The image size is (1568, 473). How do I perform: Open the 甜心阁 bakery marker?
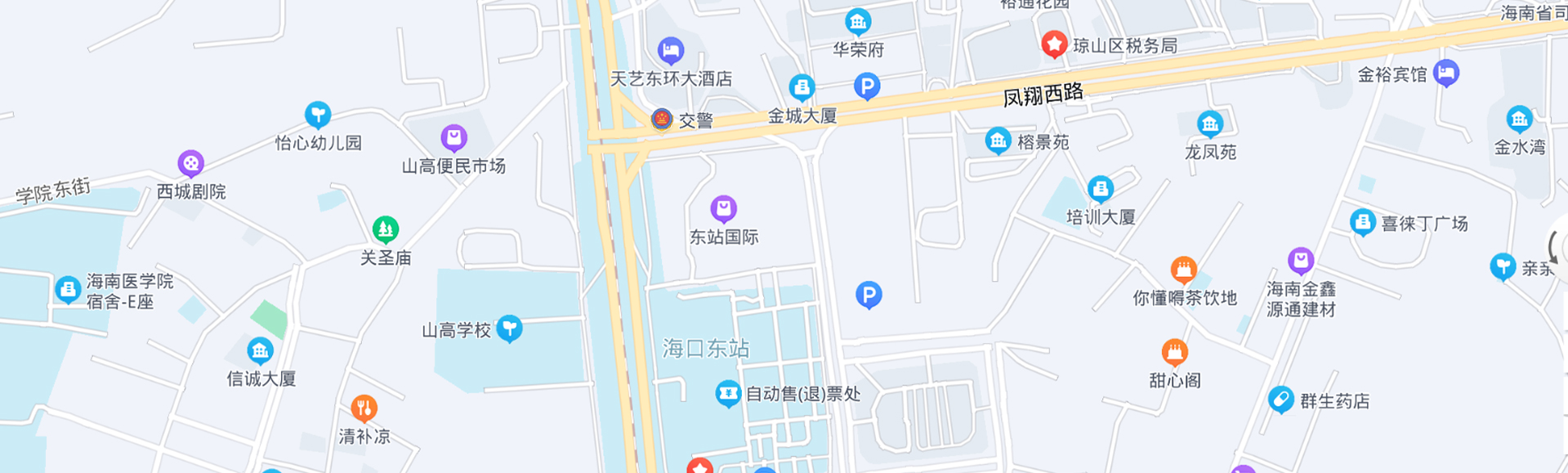click(1174, 352)
